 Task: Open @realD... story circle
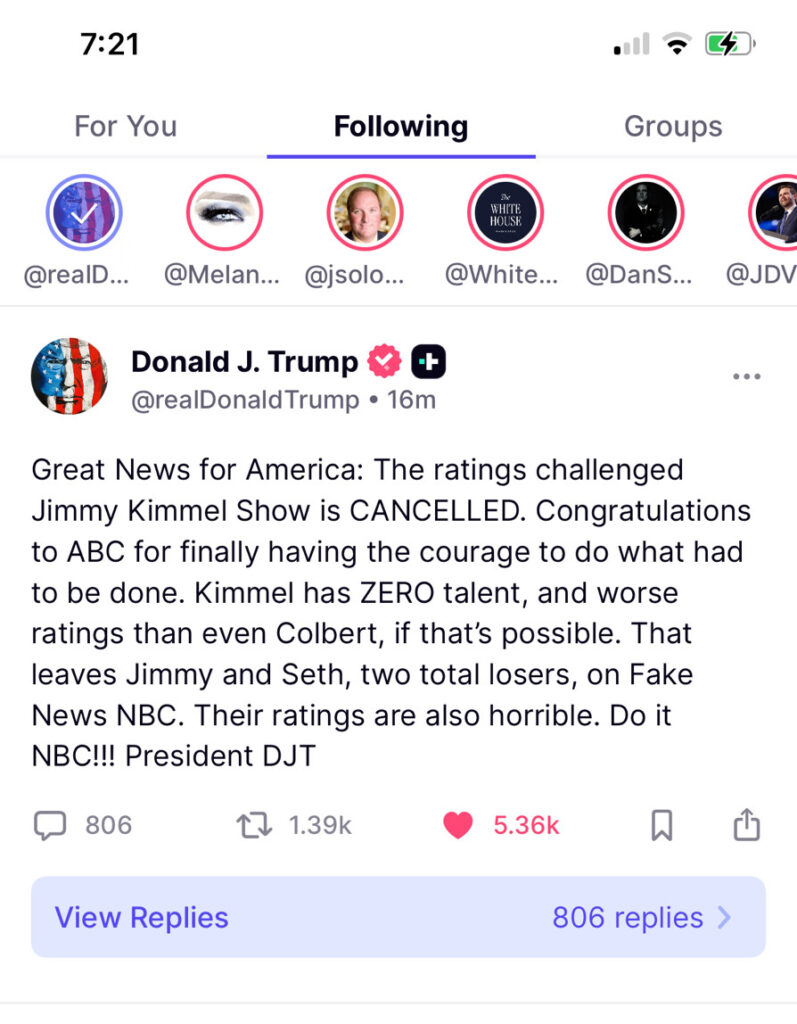coord(84,213)
